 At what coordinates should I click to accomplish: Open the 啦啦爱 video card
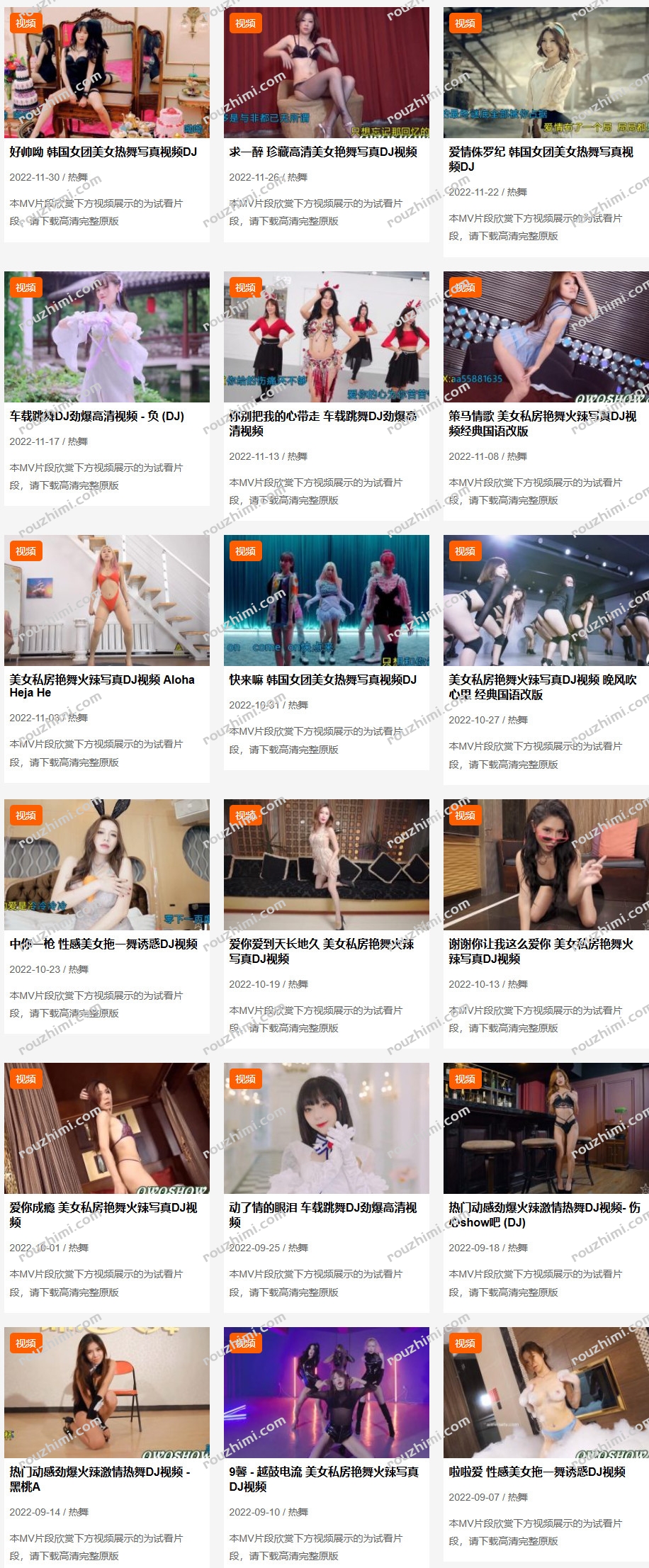tap(537, 1472)
